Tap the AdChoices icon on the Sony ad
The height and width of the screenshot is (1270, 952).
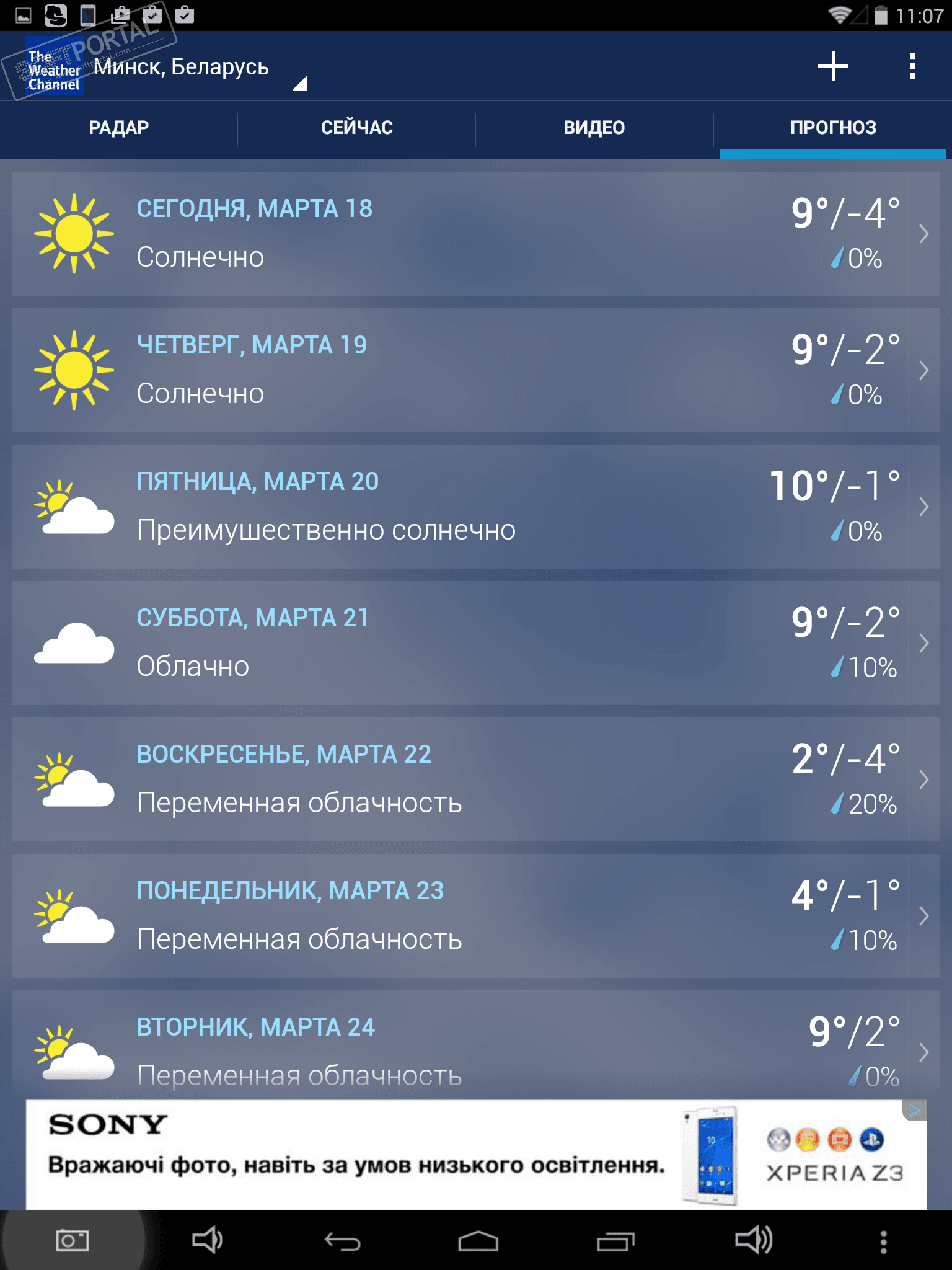[914, 1110]
